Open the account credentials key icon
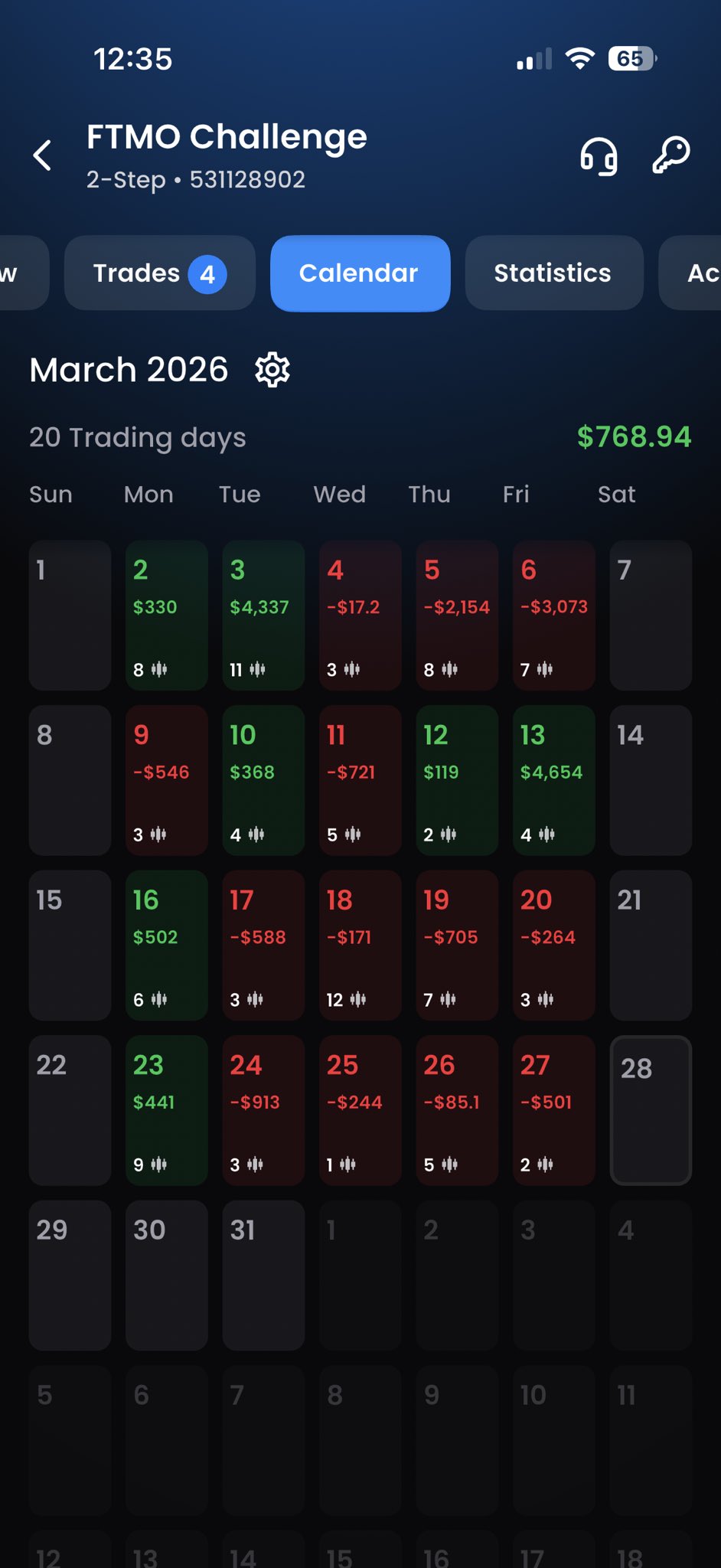This screenshot has height=1568, width=721. point(671,155)
